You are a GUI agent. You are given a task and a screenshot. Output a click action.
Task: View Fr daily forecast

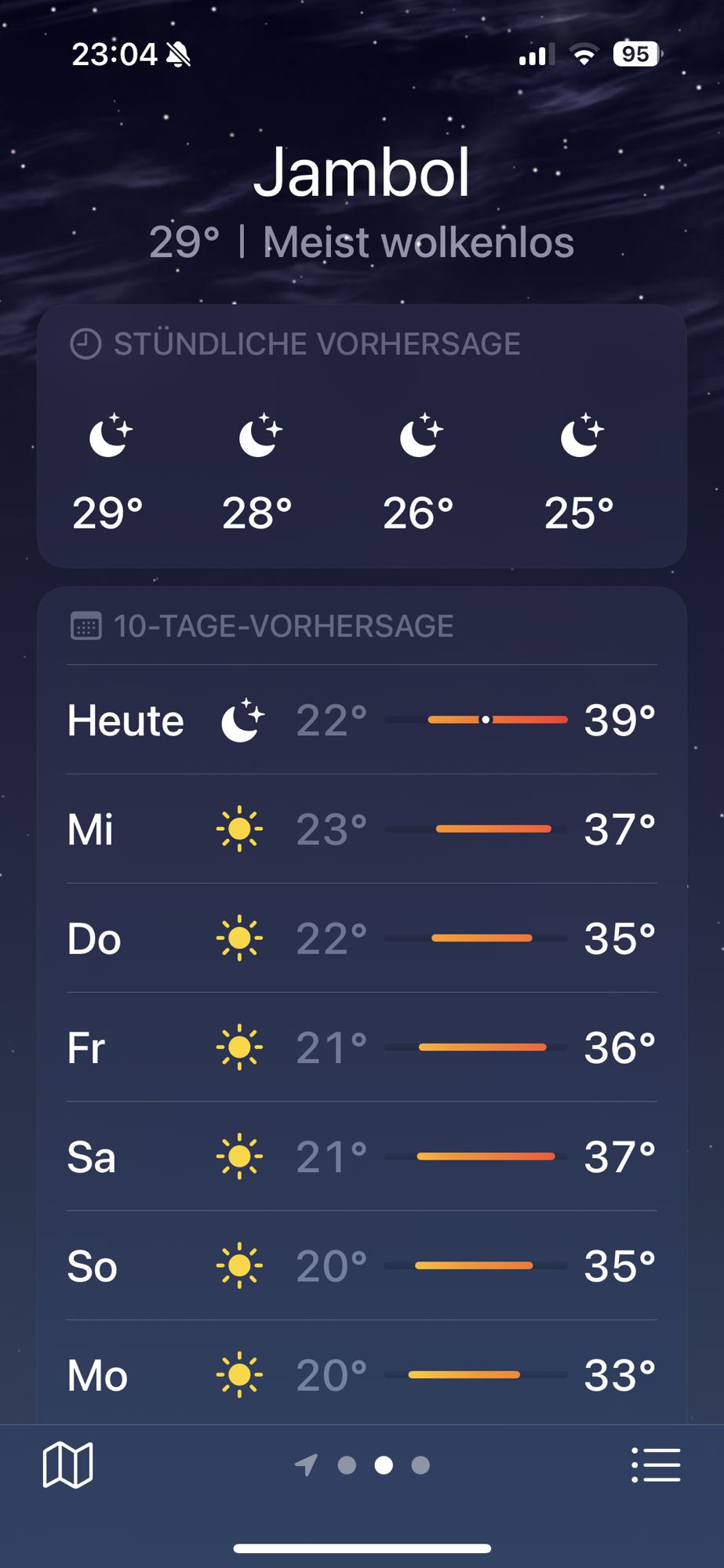click(362, 1047)
